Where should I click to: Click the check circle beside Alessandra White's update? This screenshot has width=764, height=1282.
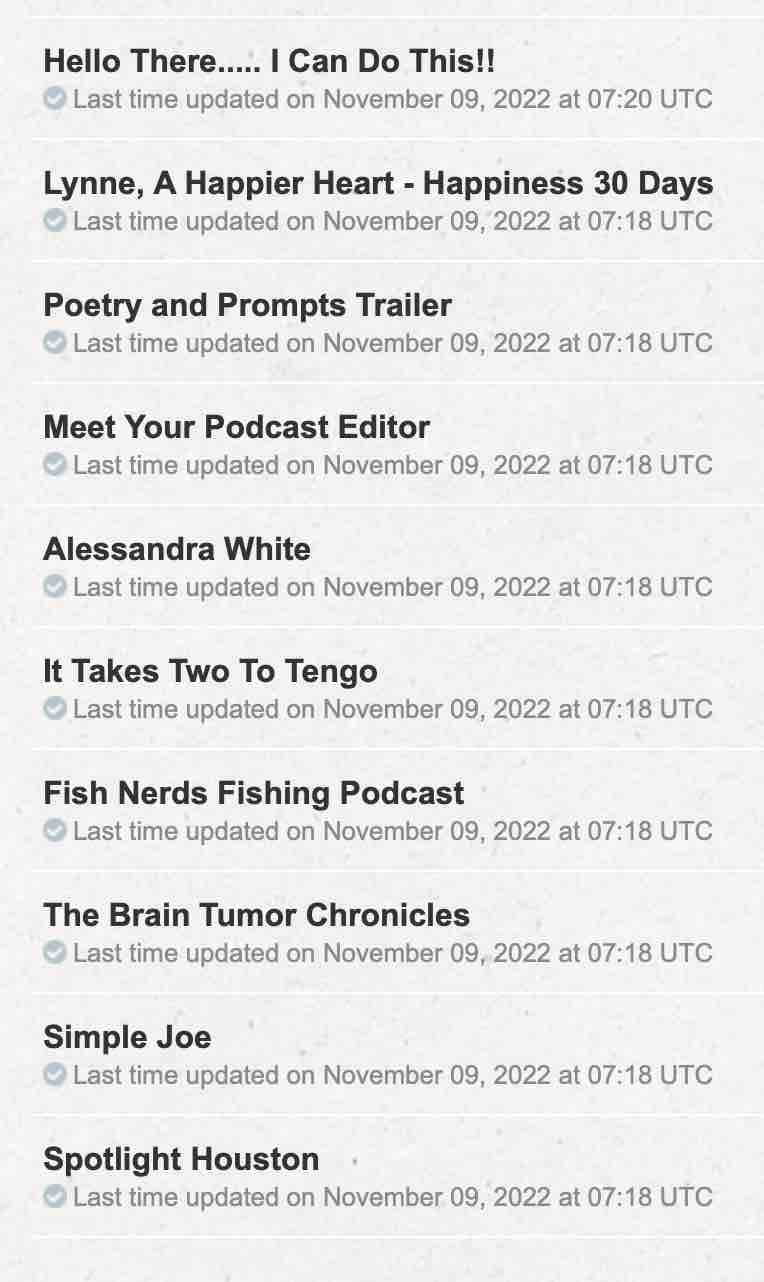[55, 587]
